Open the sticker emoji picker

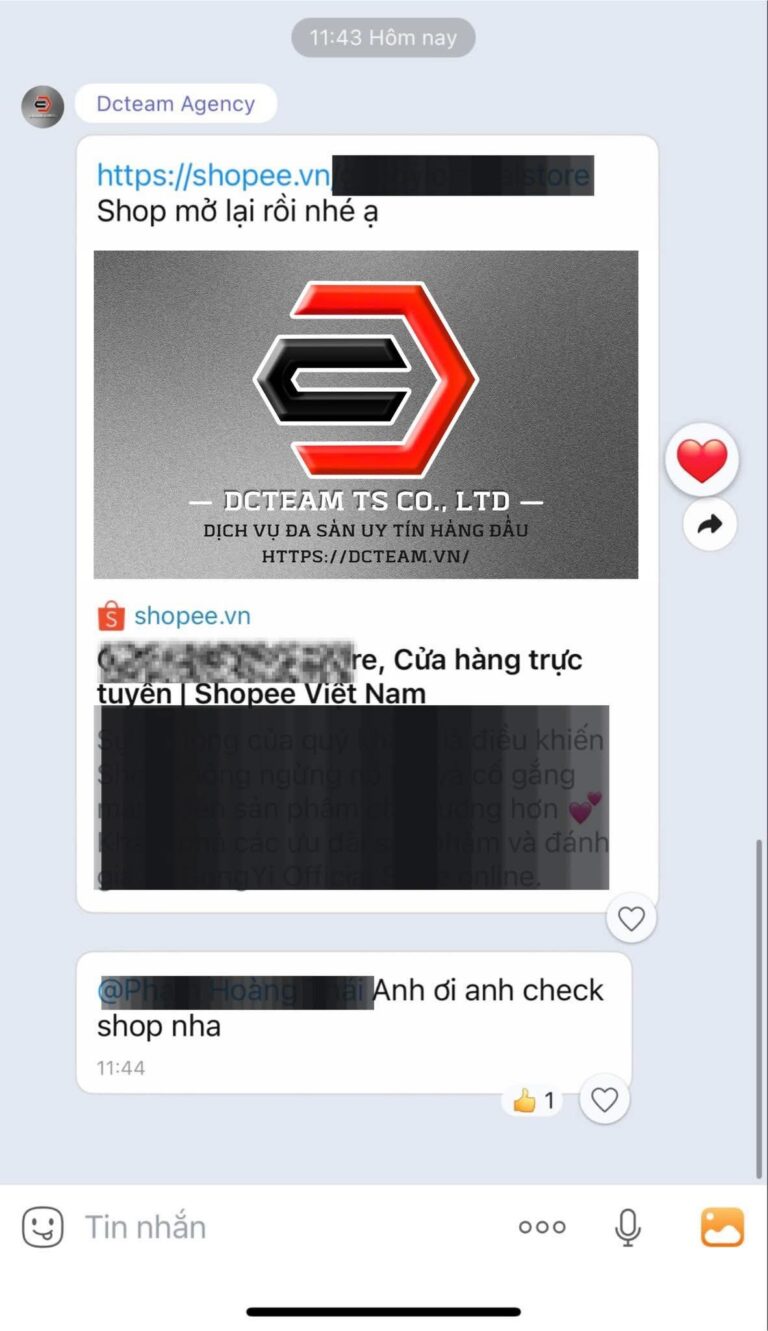coord(42,1227)
